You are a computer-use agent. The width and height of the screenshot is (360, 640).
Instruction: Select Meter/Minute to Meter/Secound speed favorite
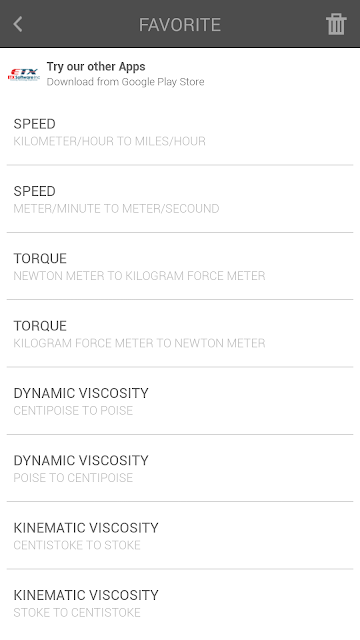[180, 199]
